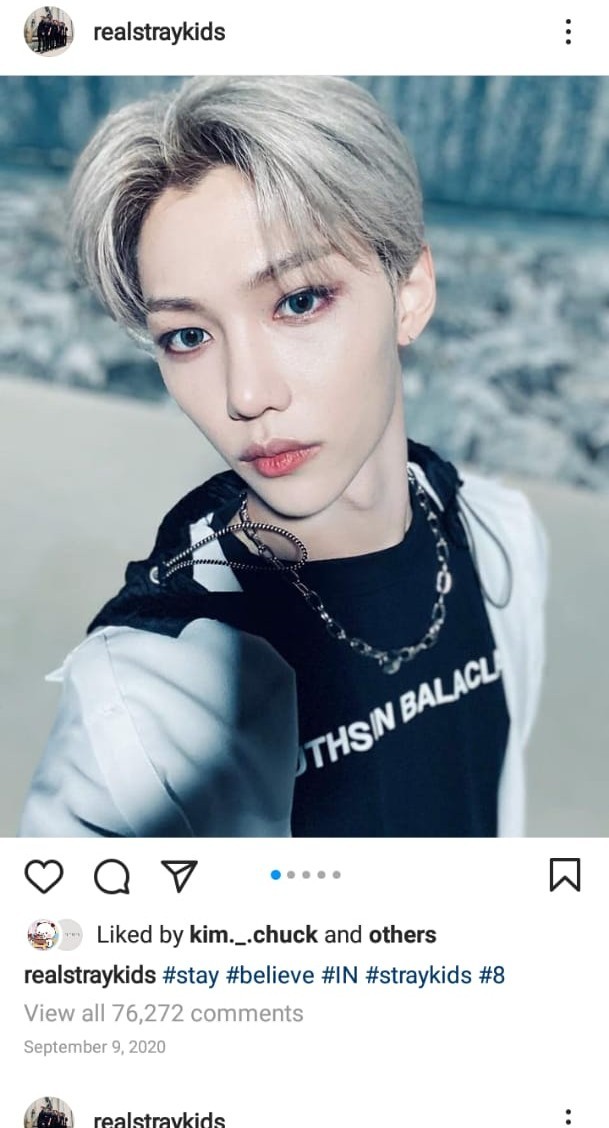Share the post via the paper plane icon

pos(179,876)
